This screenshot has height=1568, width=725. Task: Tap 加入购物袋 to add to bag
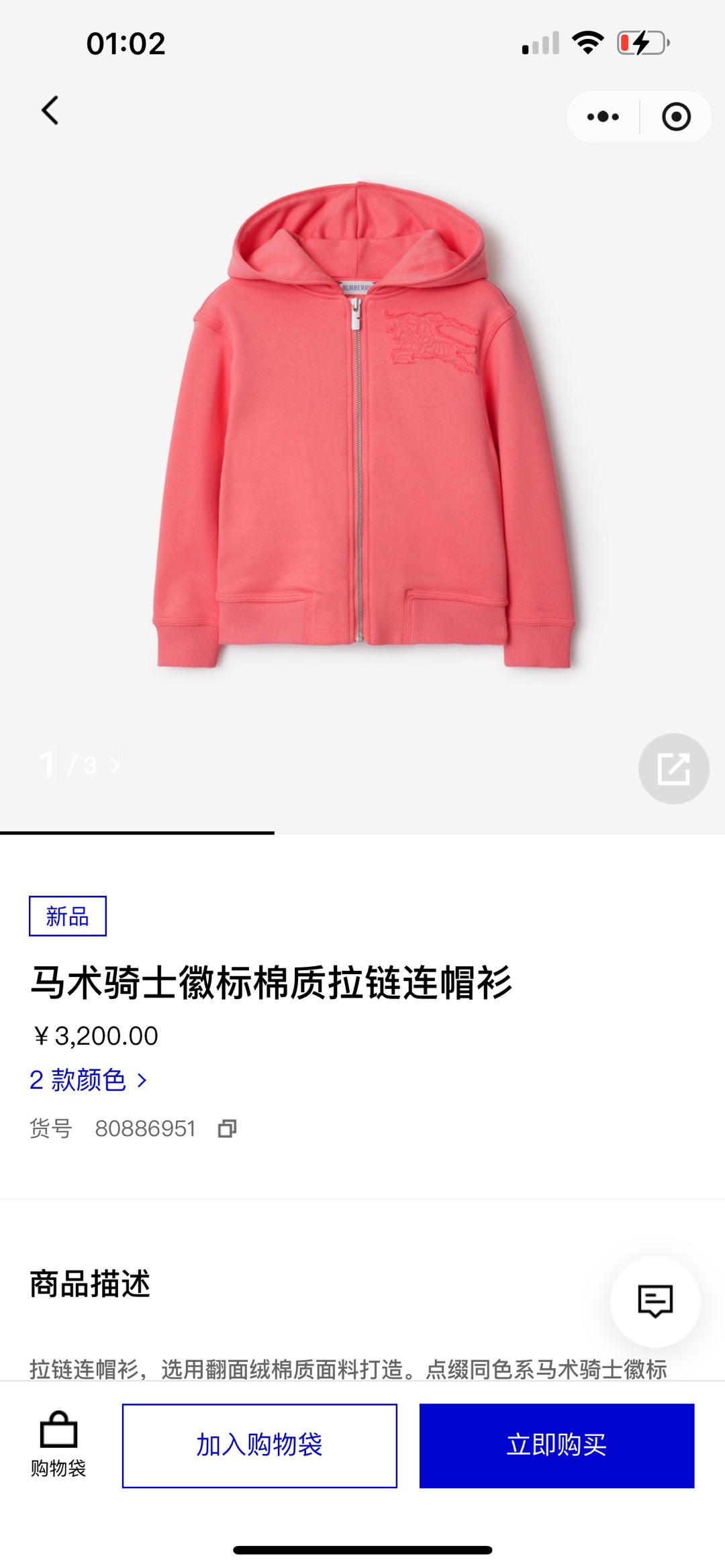point(259,1445)
